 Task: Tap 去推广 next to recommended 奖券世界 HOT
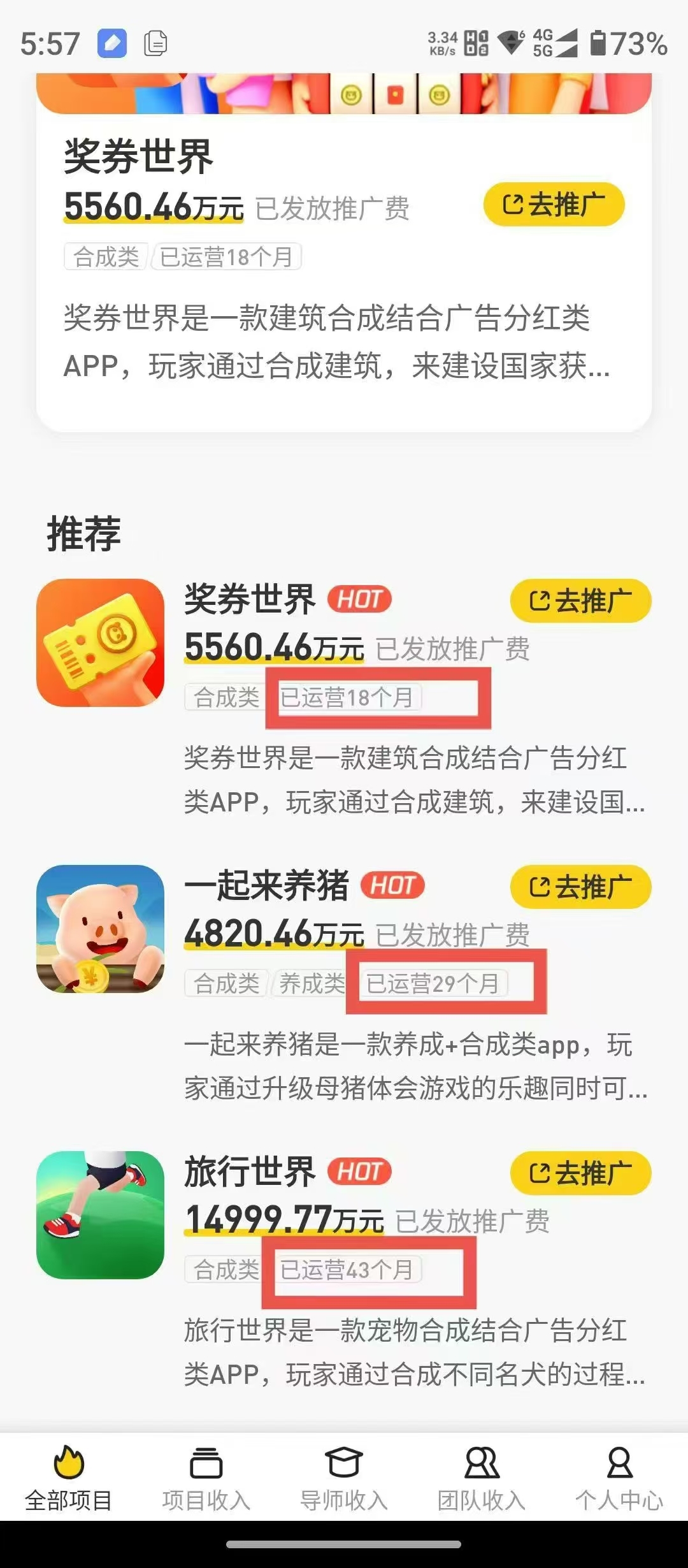(580, 600)
